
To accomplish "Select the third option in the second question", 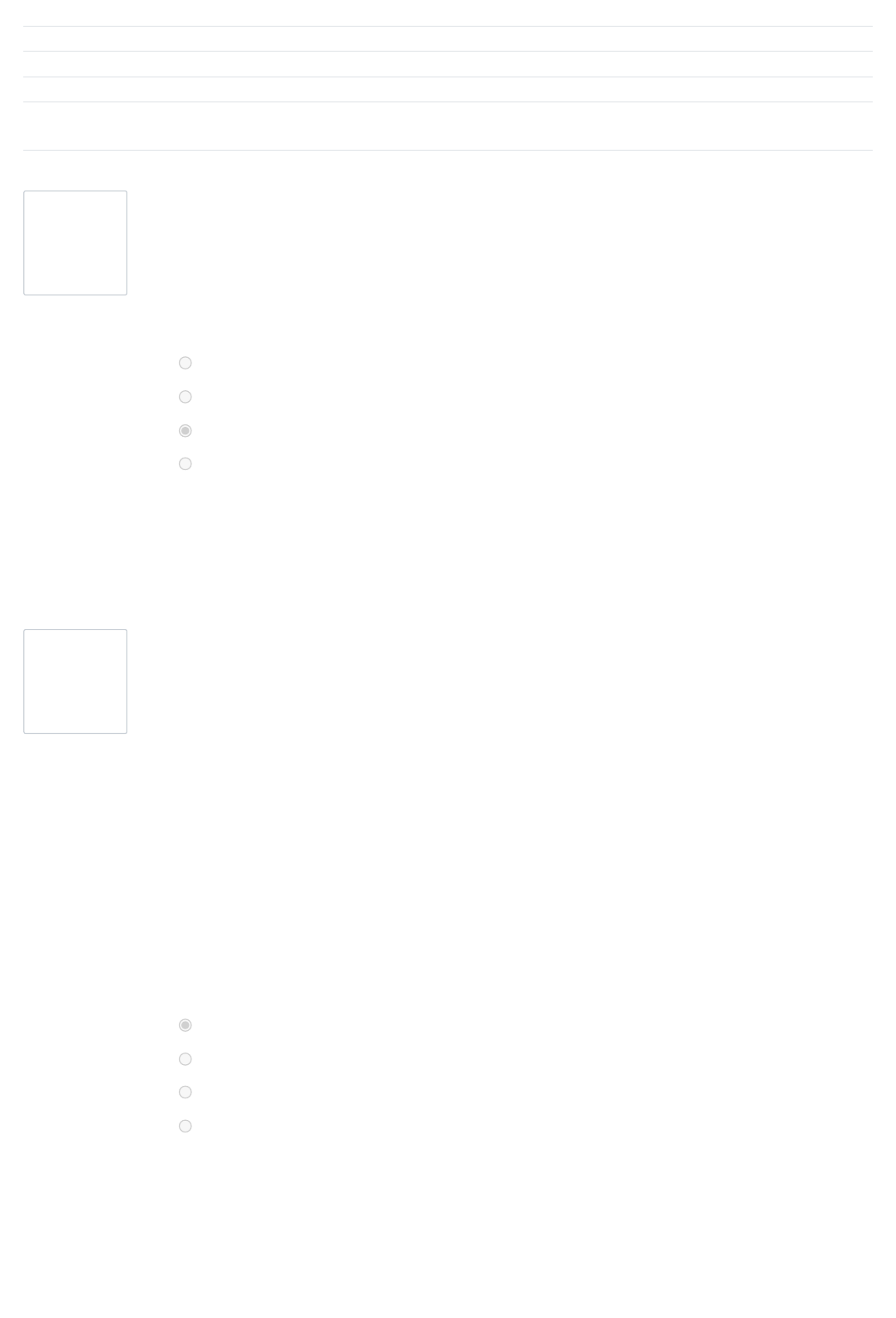I will point(186,1093).
